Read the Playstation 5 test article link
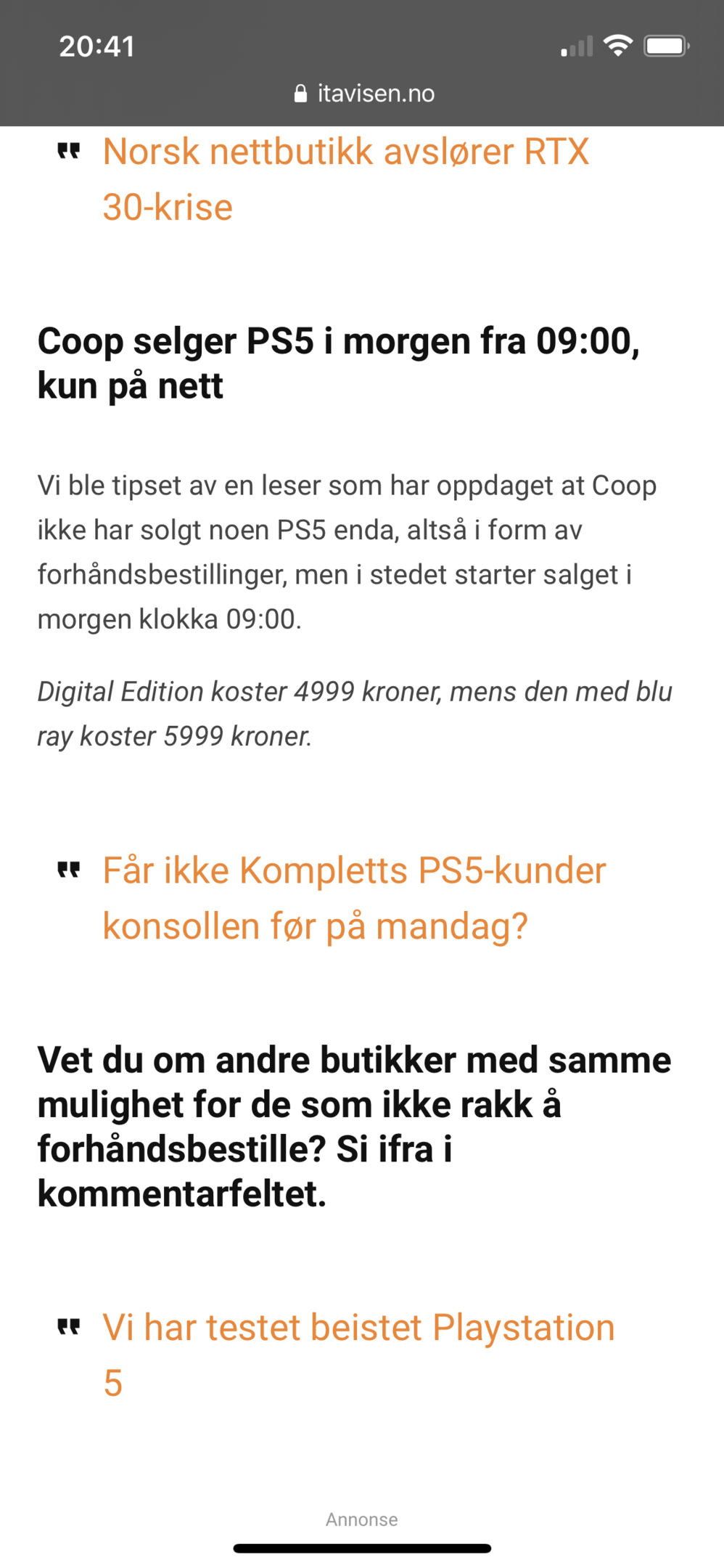The image size is (724, 1568). (x=358, y=1355)
